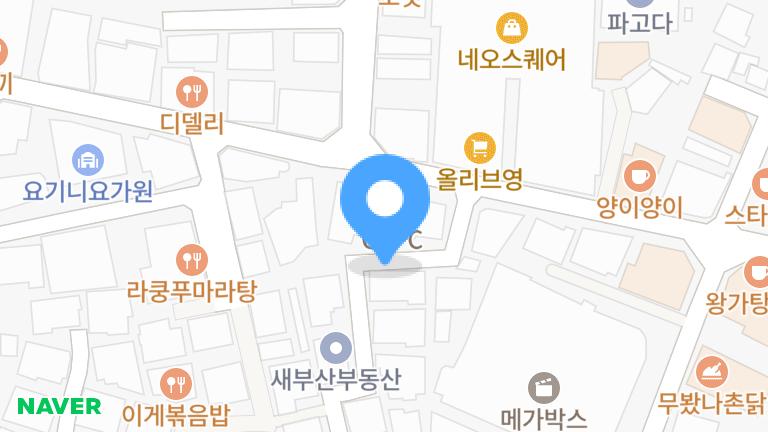This screenshot has height=432, width=768.
Task: Tap the blue location pin marker
Action: tap(385, 209)
